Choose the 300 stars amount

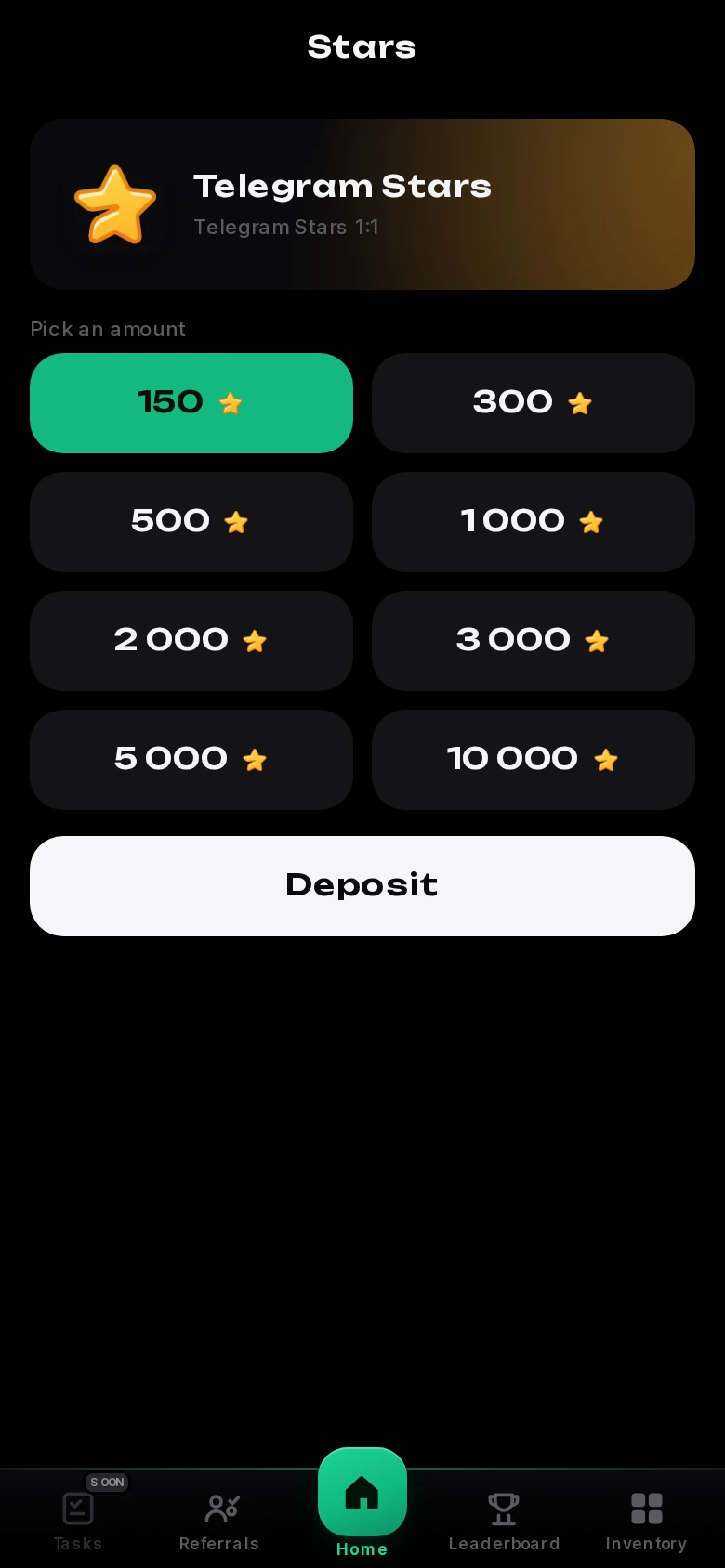pyautogui.click(x=534, y=403)
